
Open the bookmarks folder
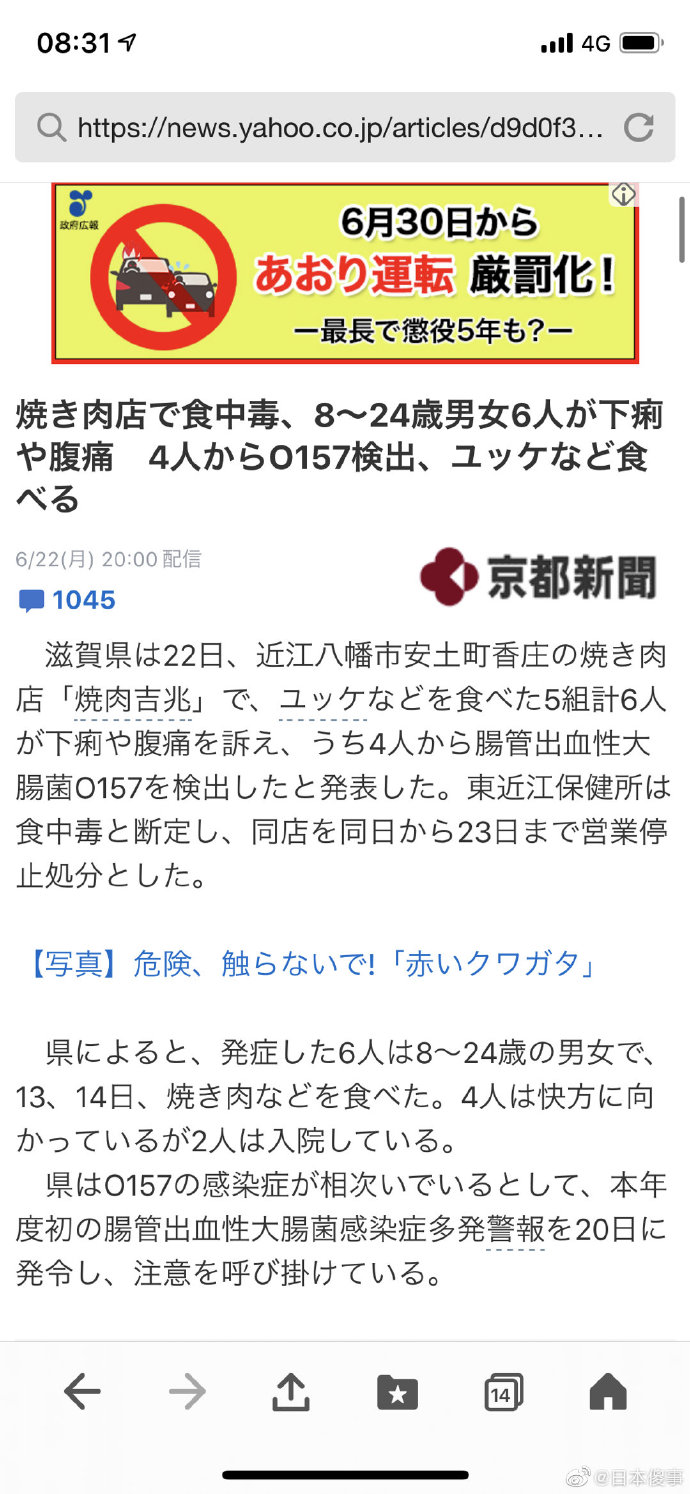[x=397, y=1391]
